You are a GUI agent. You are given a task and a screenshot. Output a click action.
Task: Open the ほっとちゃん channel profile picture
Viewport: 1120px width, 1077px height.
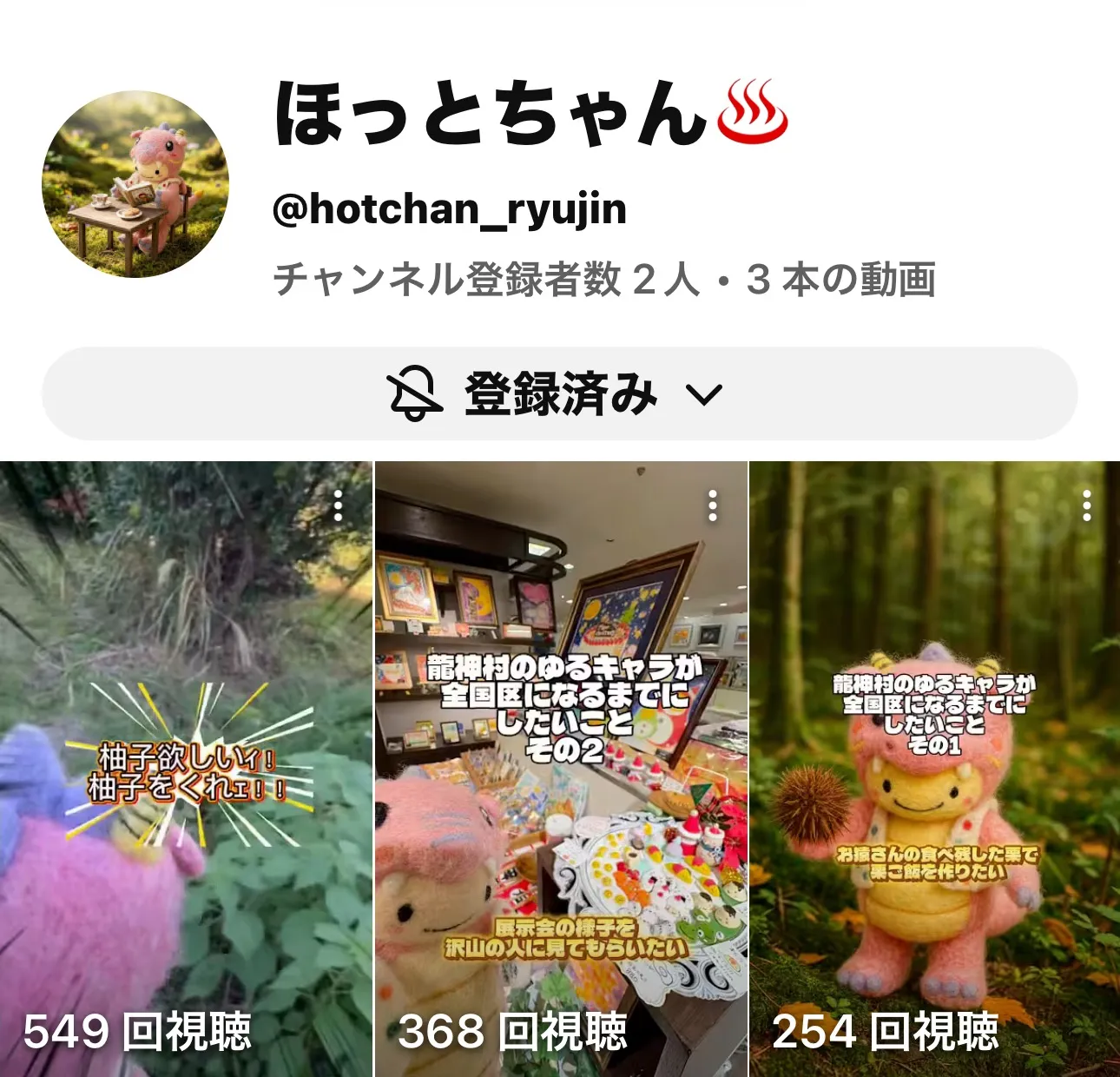(135, 184)
